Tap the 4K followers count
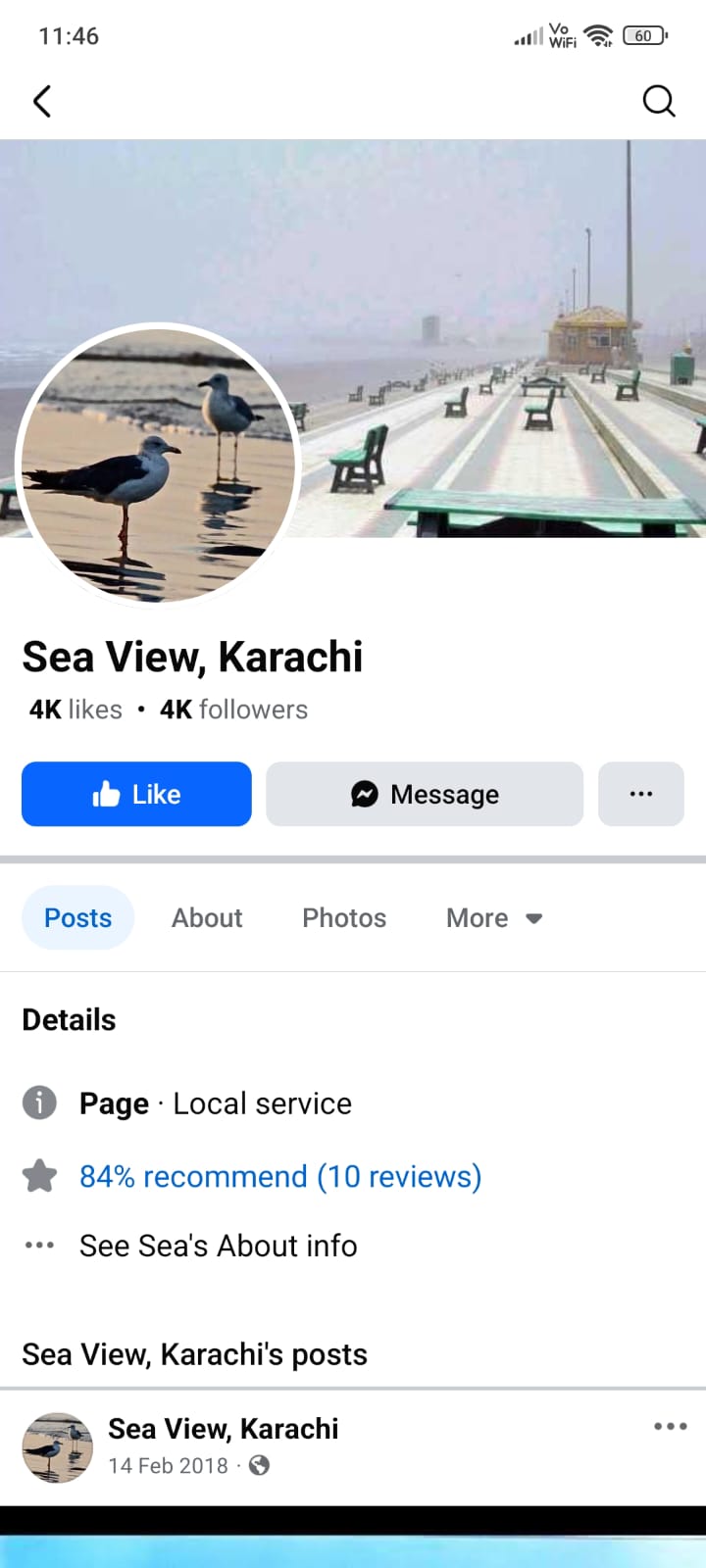The width and height of the screenshot is (706, 1568). click(x=235, y=709)
